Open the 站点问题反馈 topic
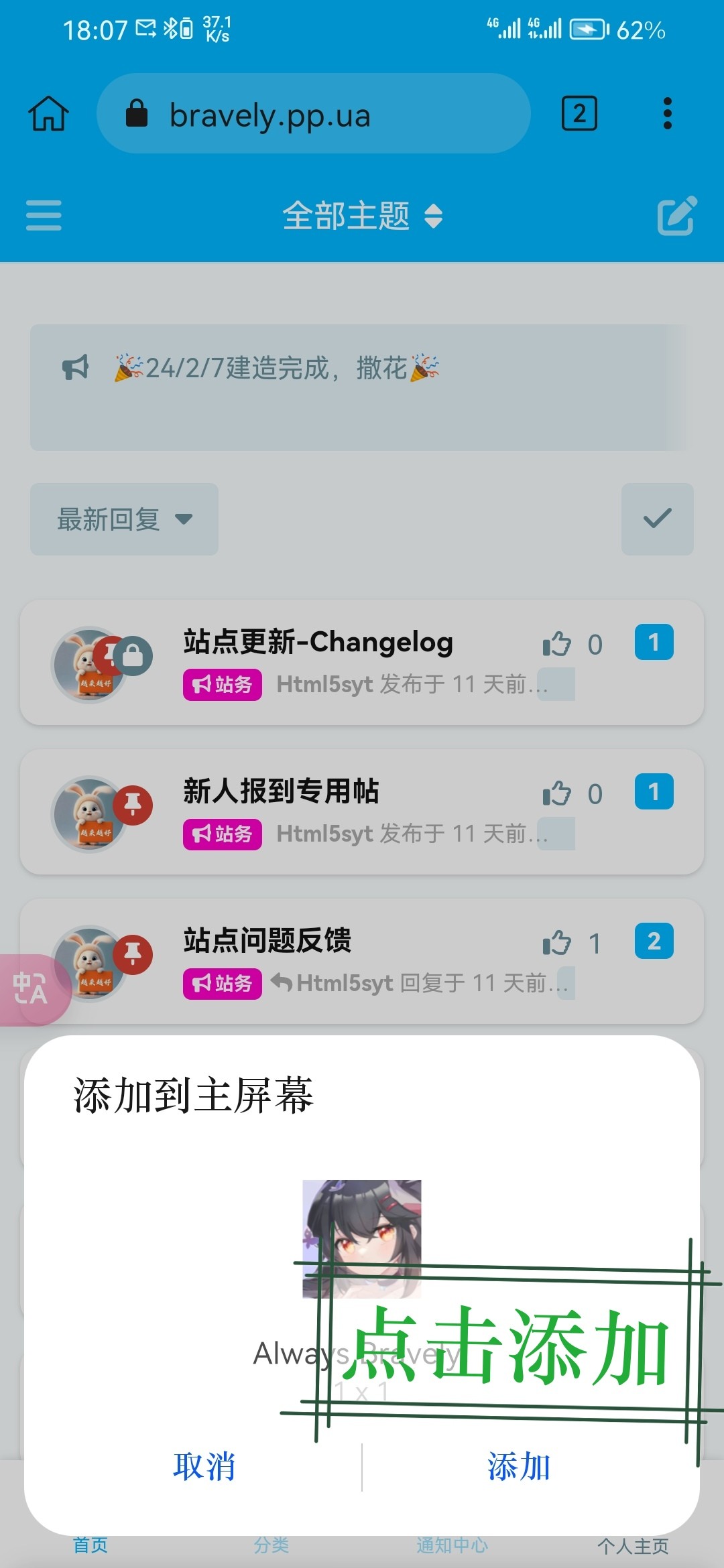Screen dimensions: 724x1568 (x=267, y=941)
